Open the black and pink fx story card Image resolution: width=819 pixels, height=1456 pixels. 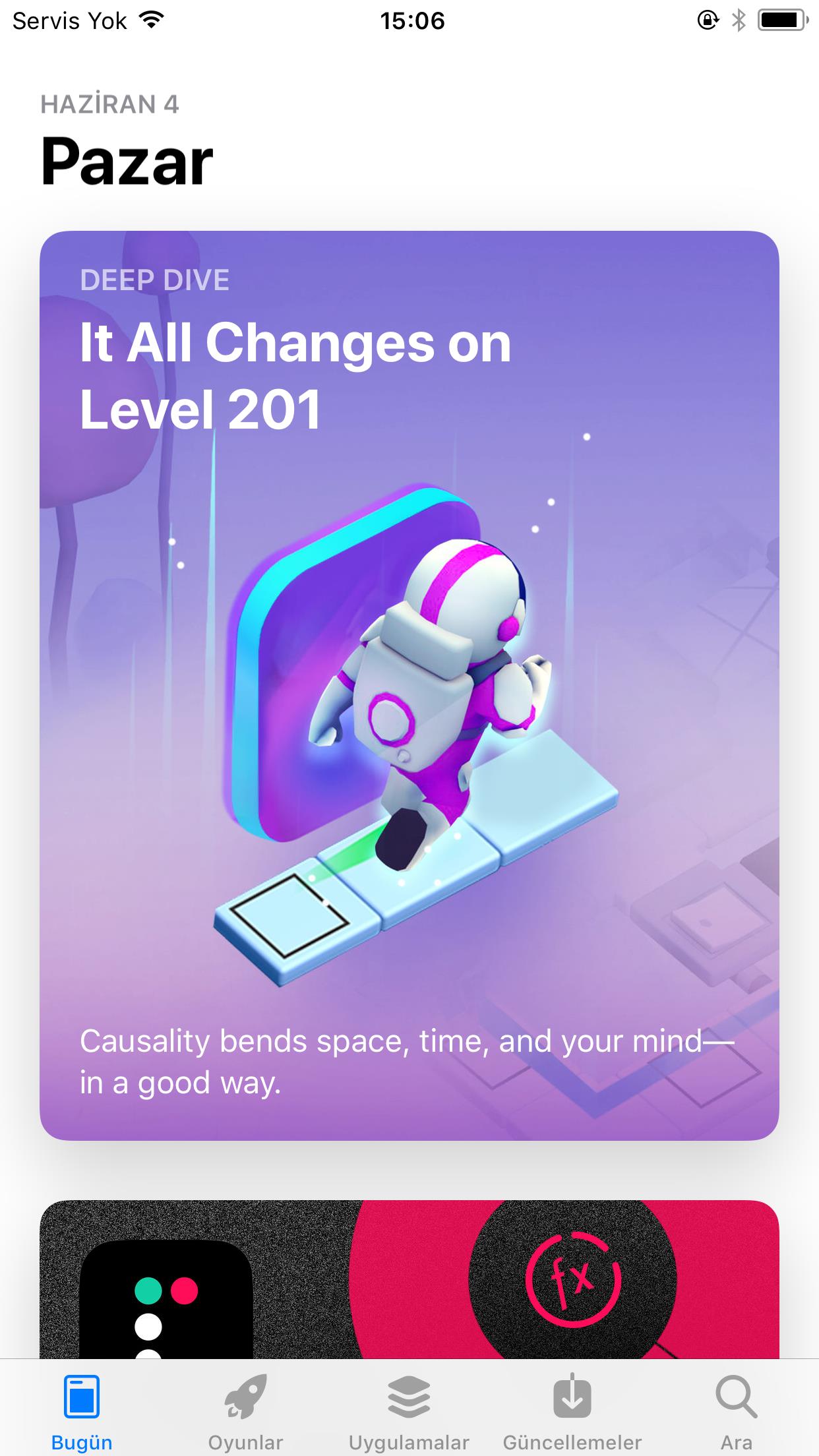[x=409, y=1279]
